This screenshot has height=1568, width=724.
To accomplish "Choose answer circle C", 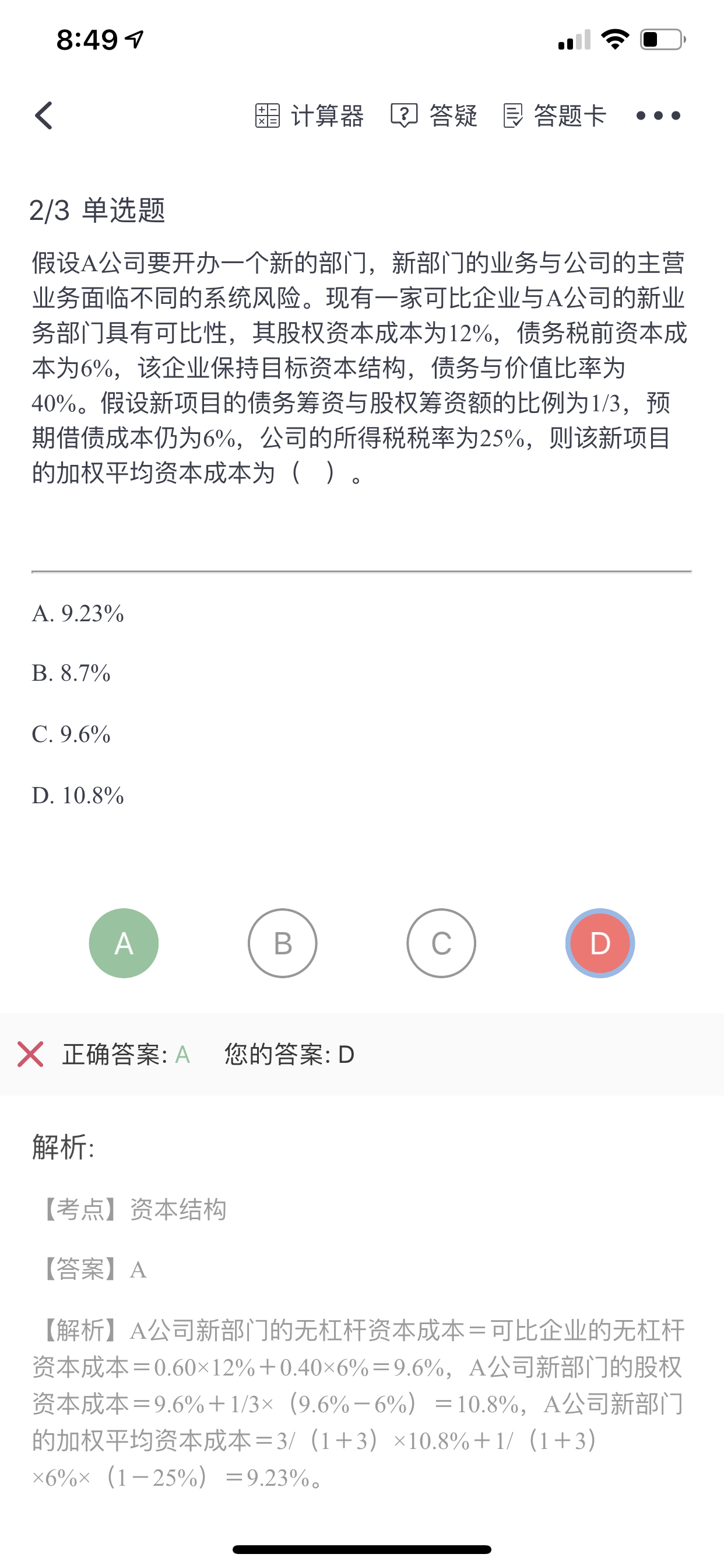I will pyautogui.click(x=441, y=943).
